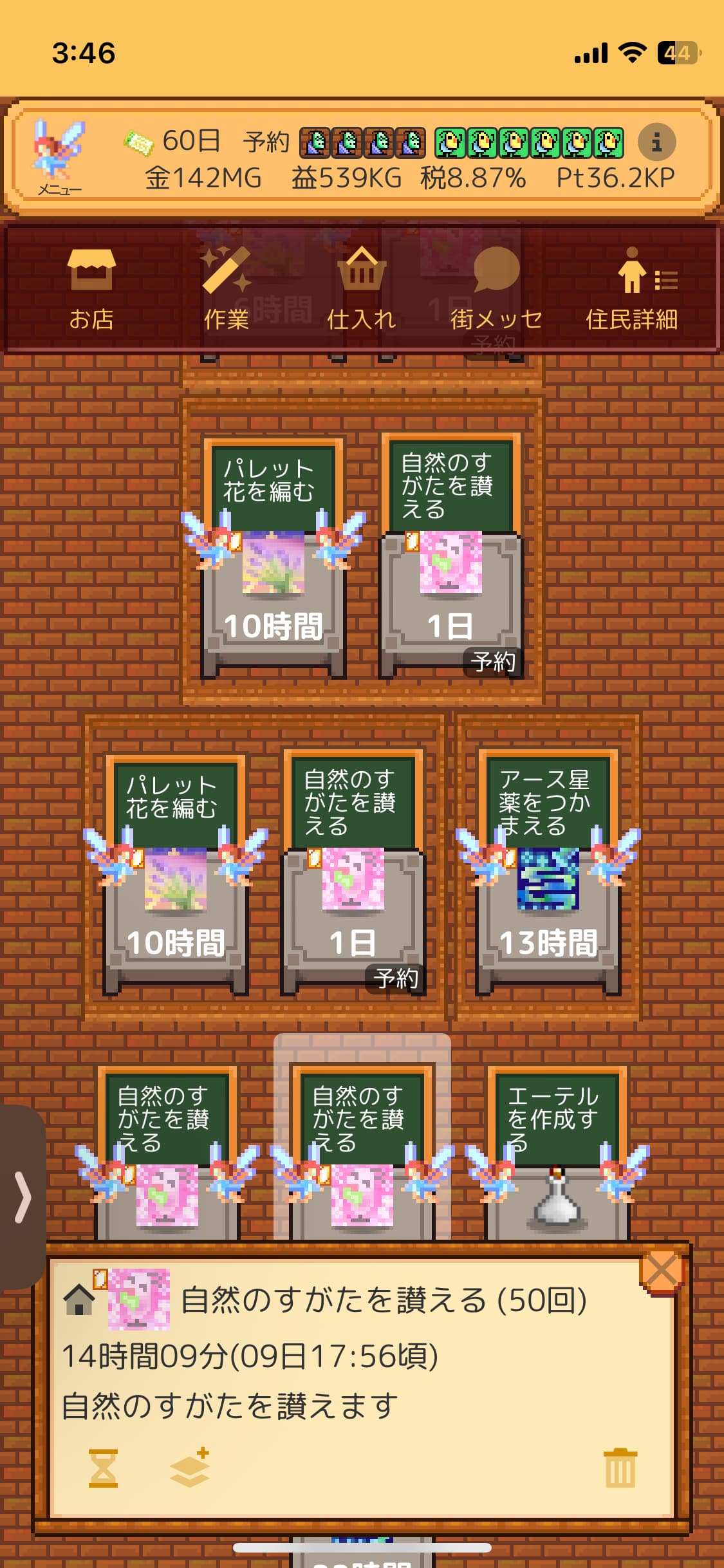Open the fairy メニュー button
Screen dimensions: 724x1568
pyautogui.click(x=59, y=158)
